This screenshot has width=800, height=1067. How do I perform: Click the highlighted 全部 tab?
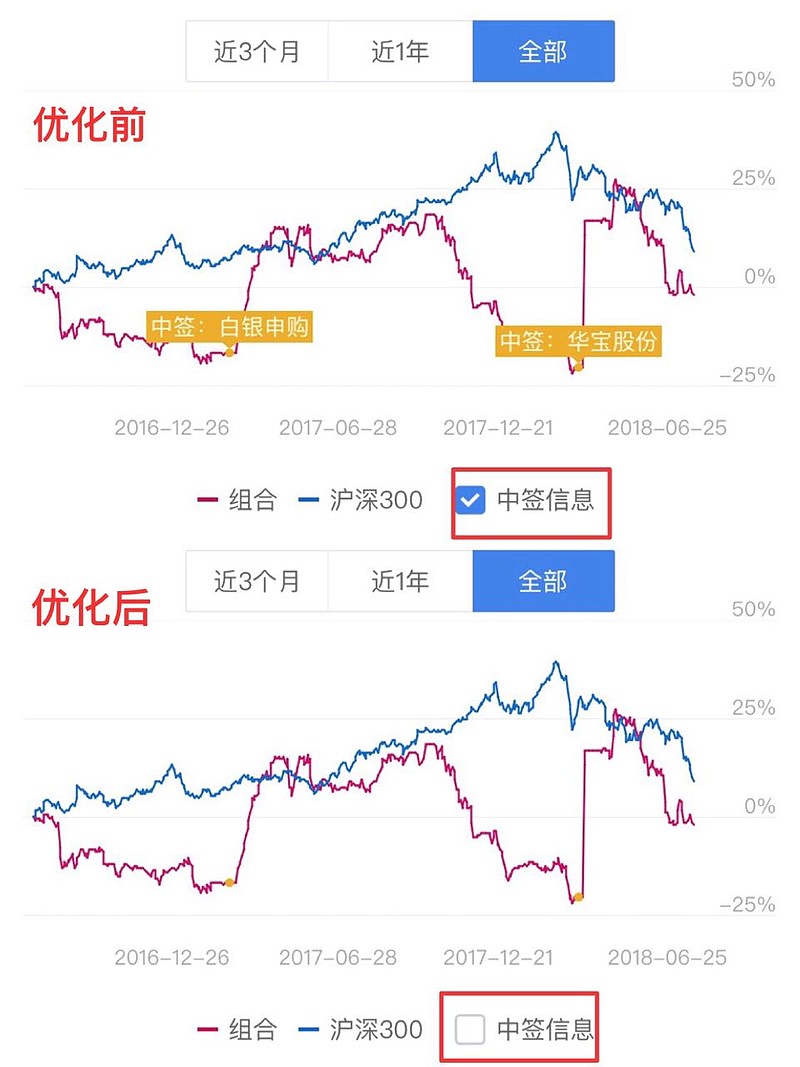(x=542, y=50)
